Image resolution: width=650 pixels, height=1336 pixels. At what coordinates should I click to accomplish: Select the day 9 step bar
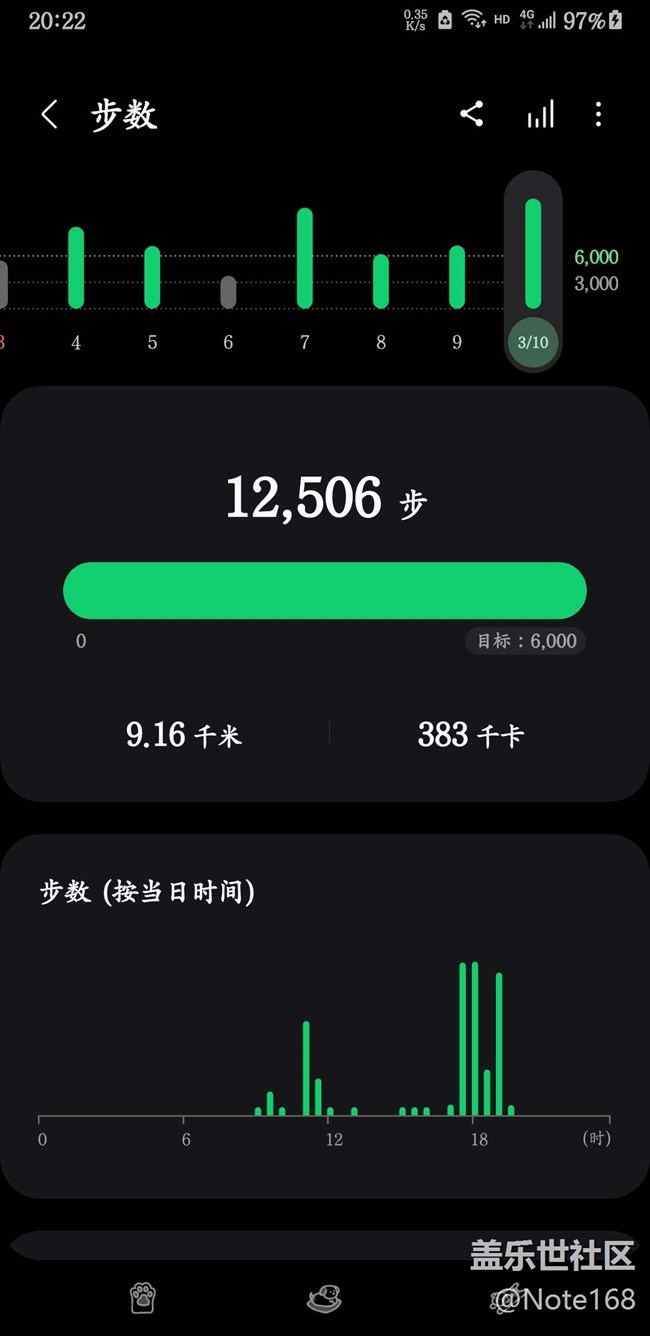point(457,277)
